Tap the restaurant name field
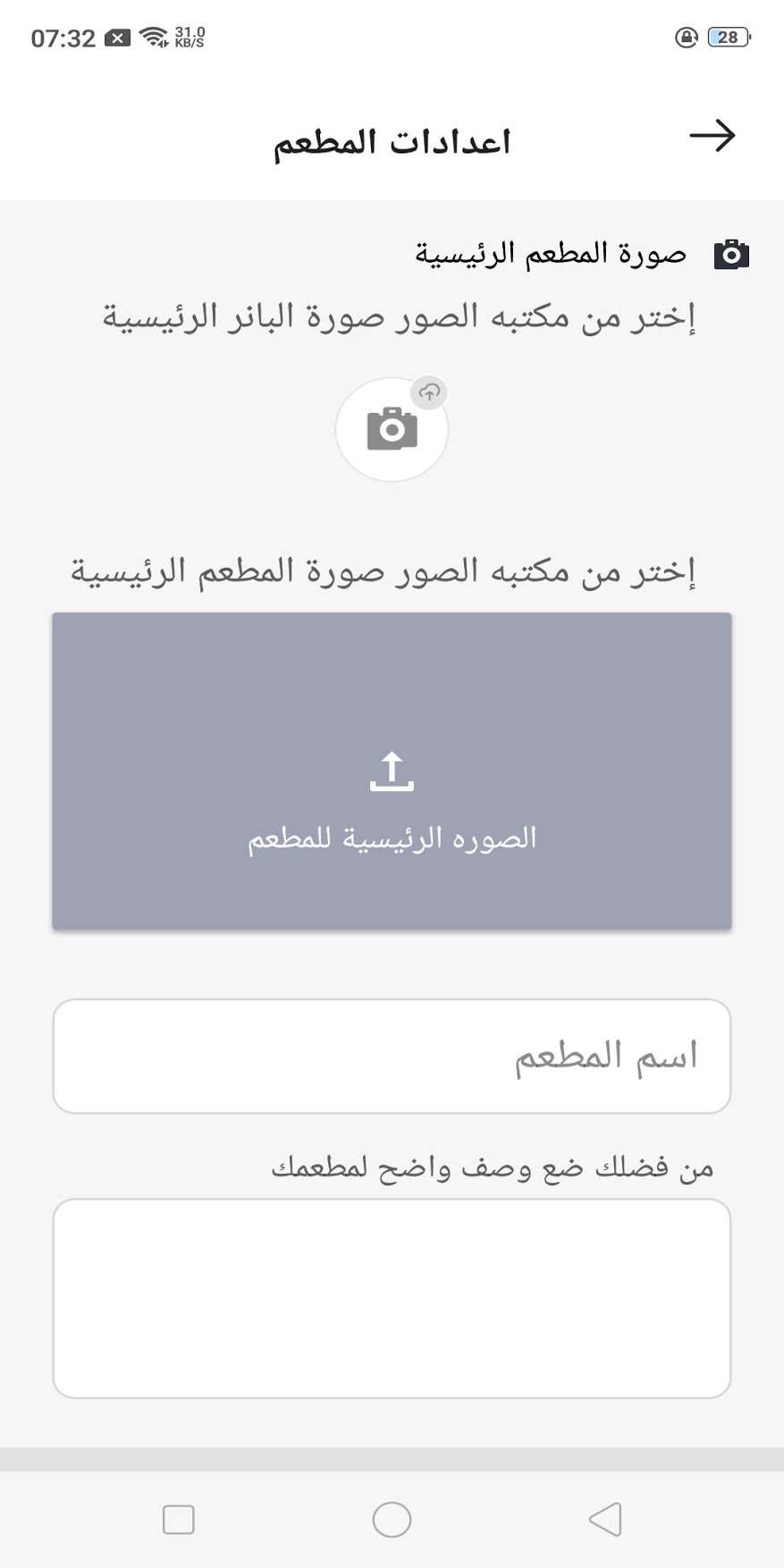 tap(392, 1056)
